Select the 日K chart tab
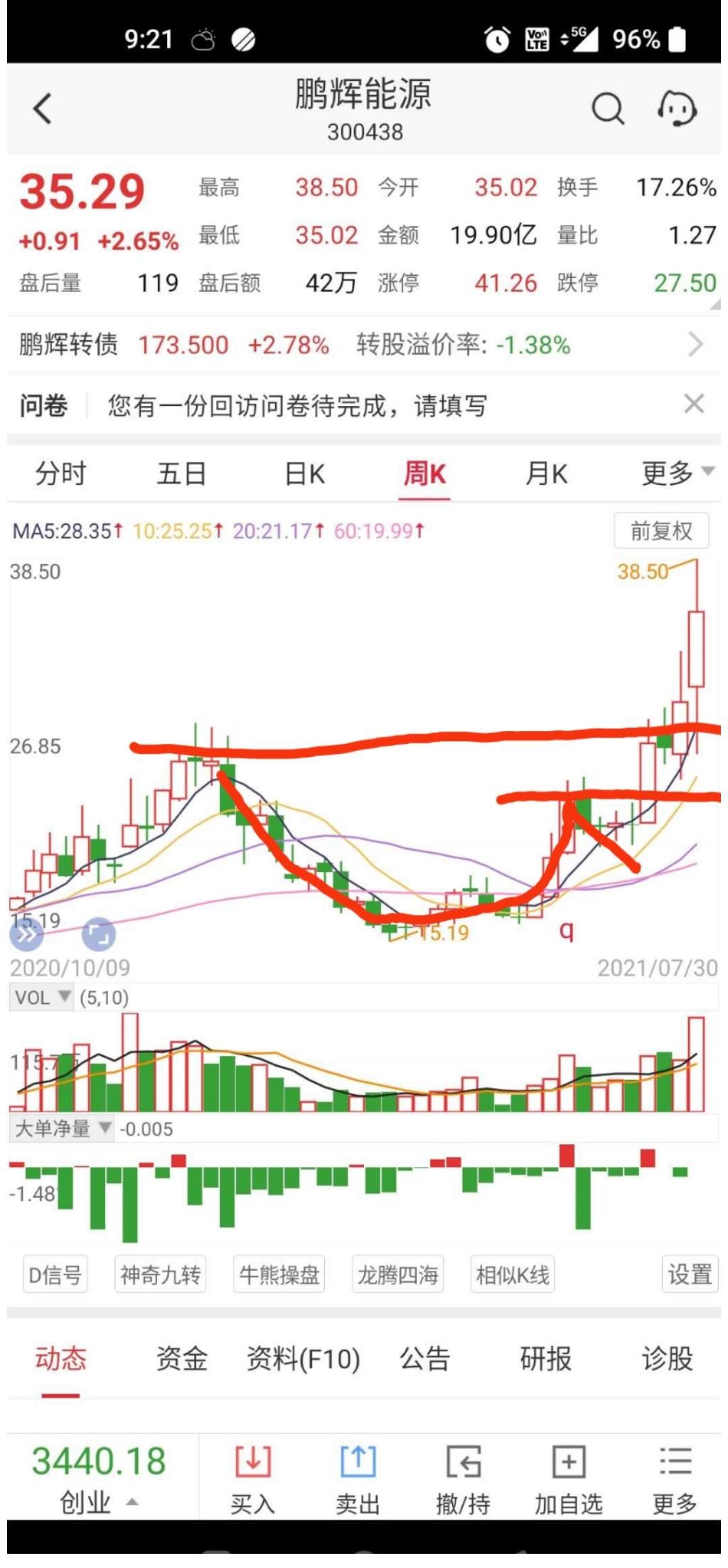 [x=304, y=474]
